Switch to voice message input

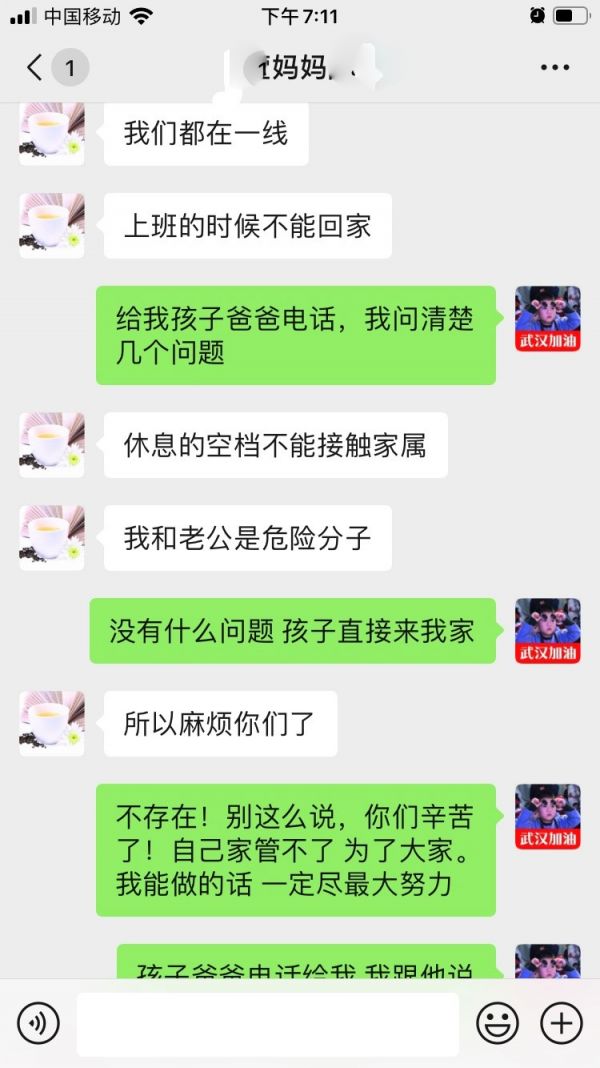[x=39, y=1023]
